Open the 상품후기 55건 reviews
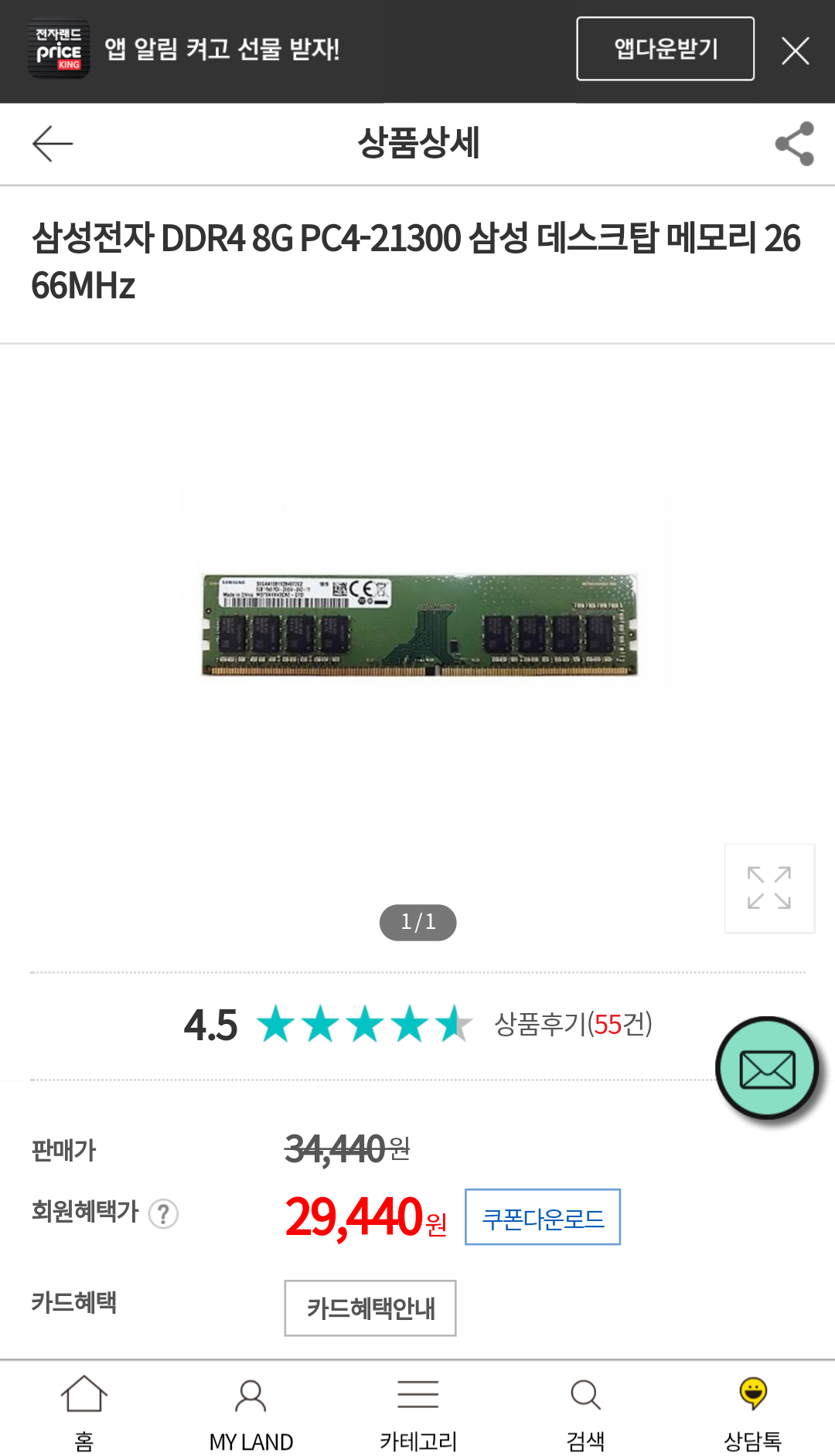835x1456 pixels. coord(573,1024)
